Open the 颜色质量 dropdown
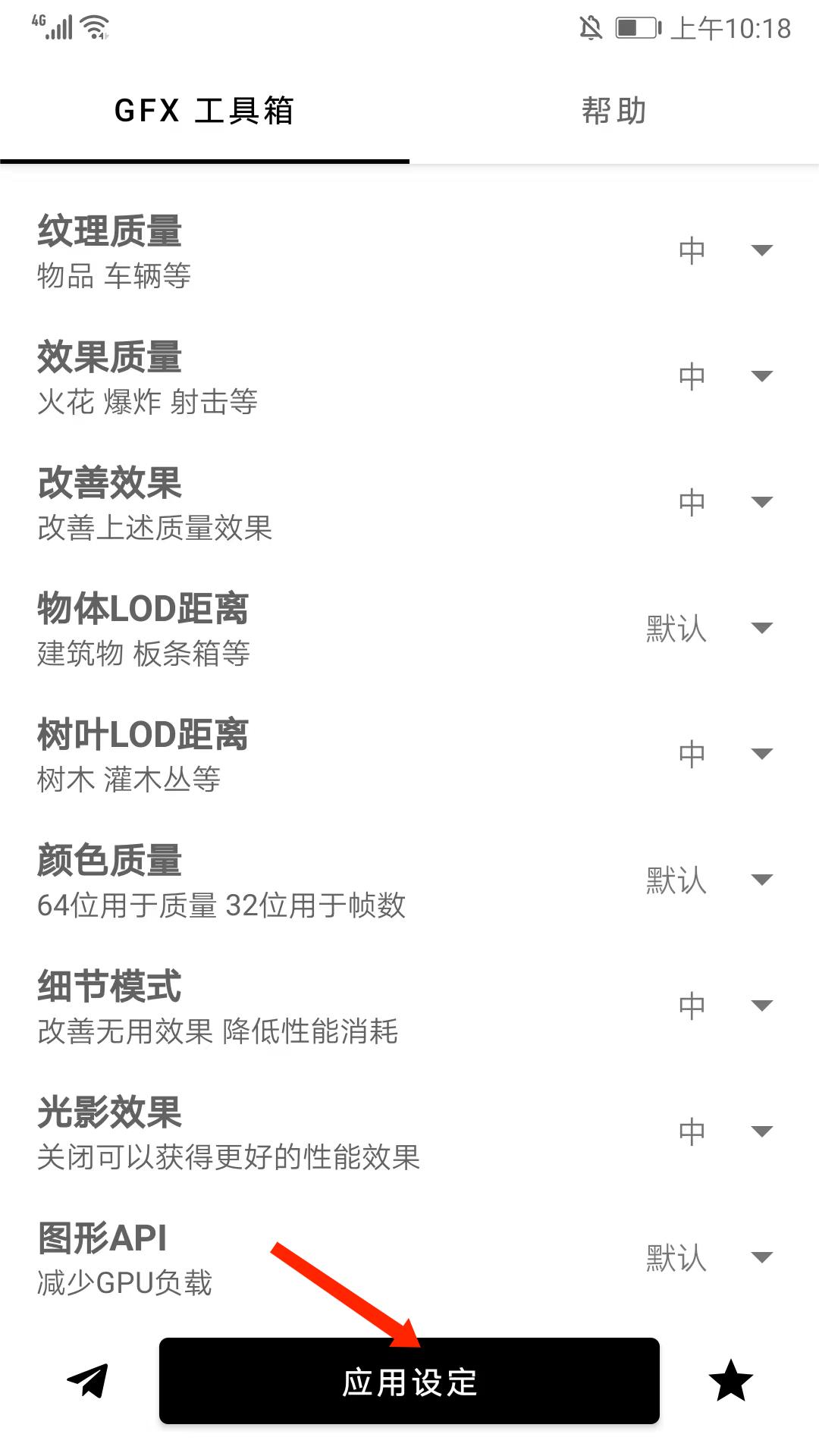Viewport: 819px width, 1456px height. coord(762,880)
